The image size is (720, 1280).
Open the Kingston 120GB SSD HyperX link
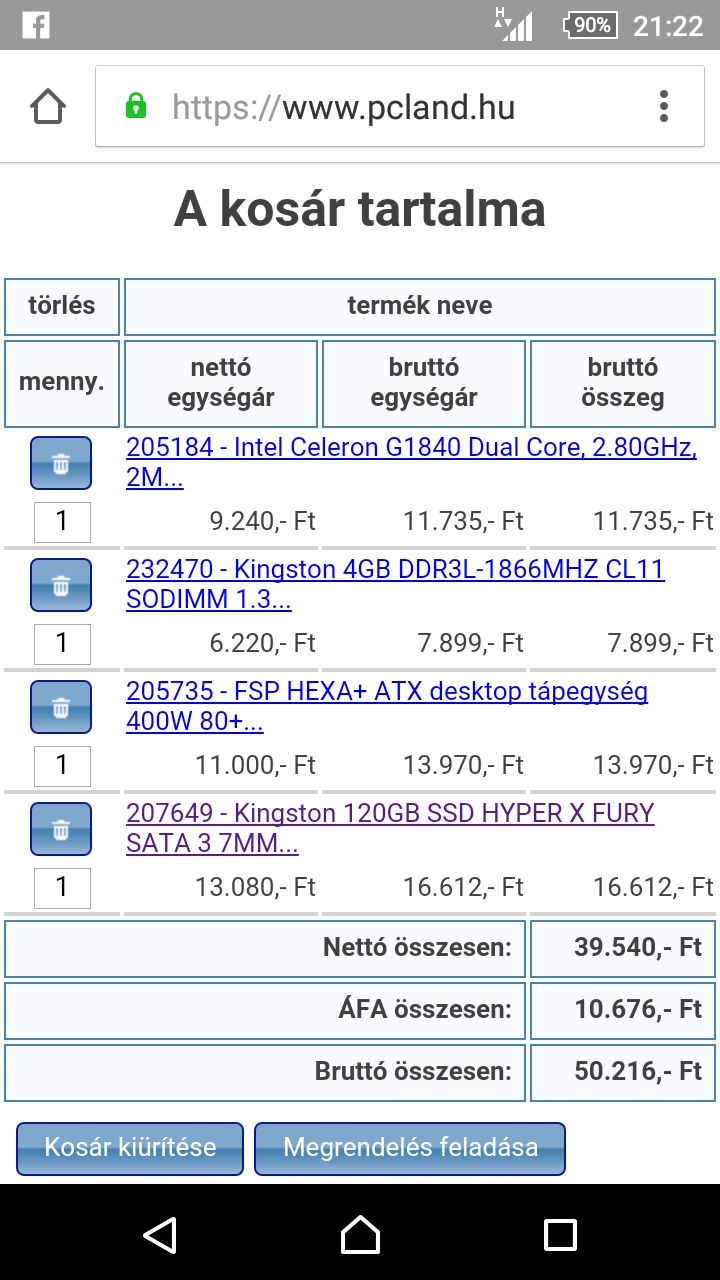[390, 814]
